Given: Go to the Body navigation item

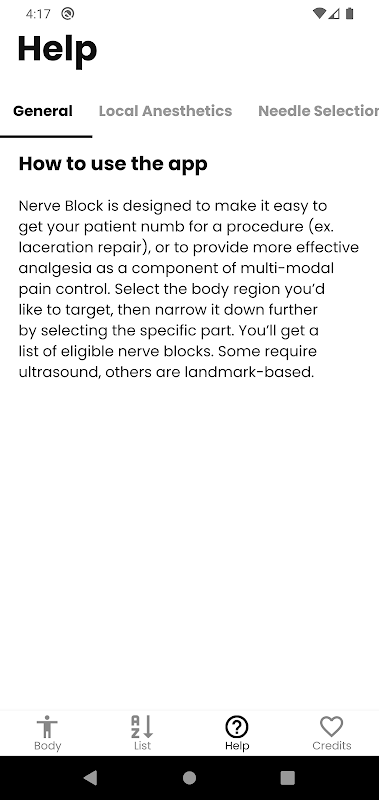Looking at the screenshot, I should [47, 733].
